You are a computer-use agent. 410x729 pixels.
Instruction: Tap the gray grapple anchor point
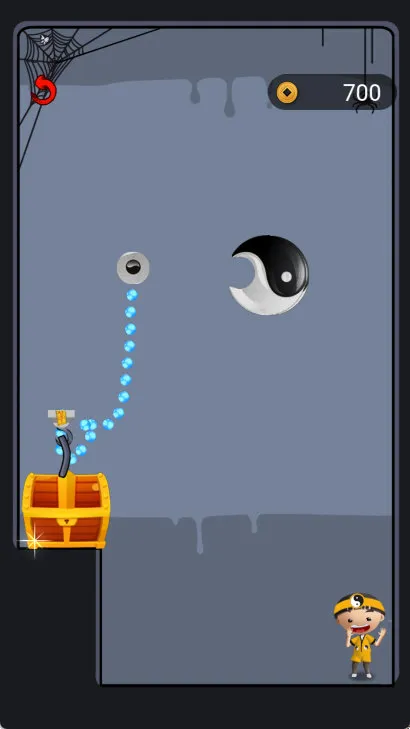[x=133, y=267]
